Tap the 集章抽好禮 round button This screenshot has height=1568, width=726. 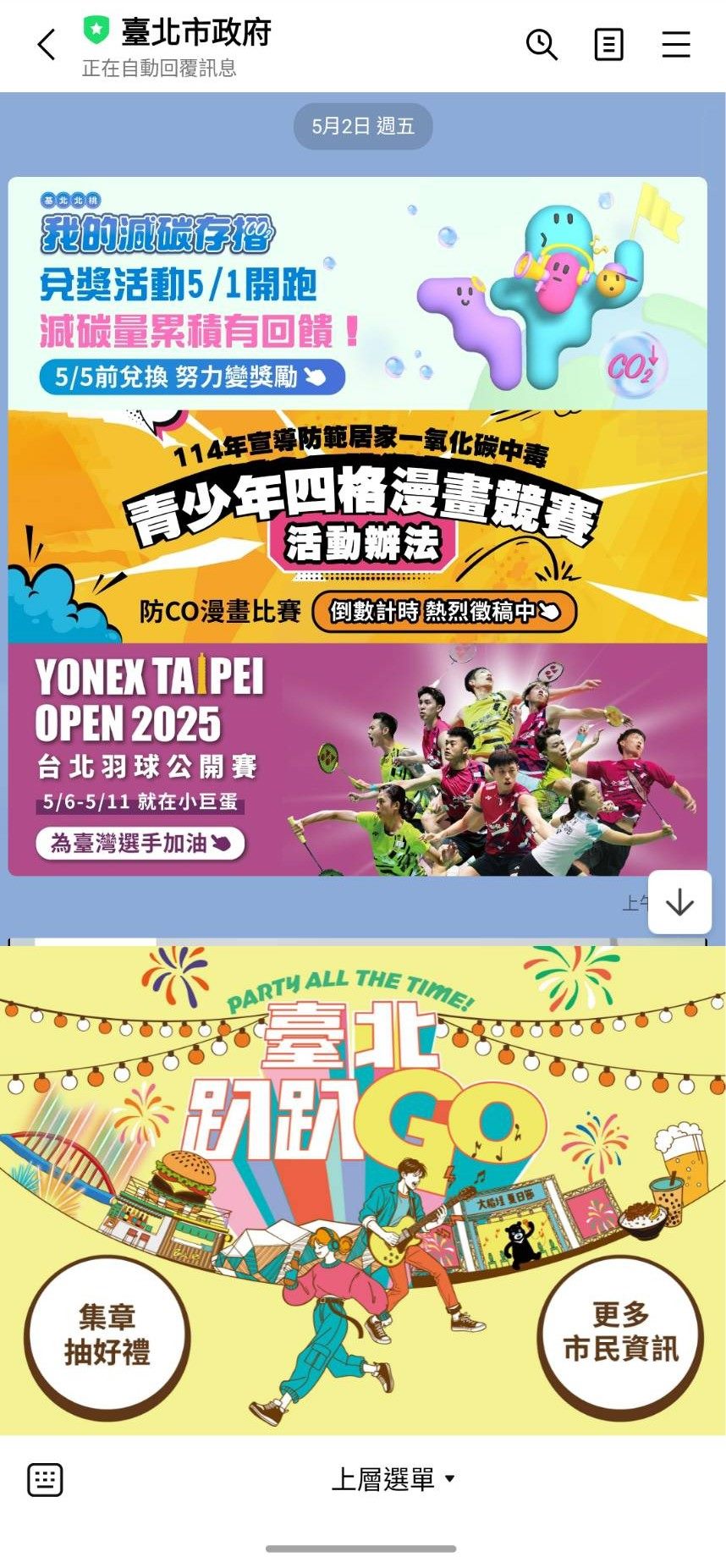pyautogui.click(x=107, y=1336)
